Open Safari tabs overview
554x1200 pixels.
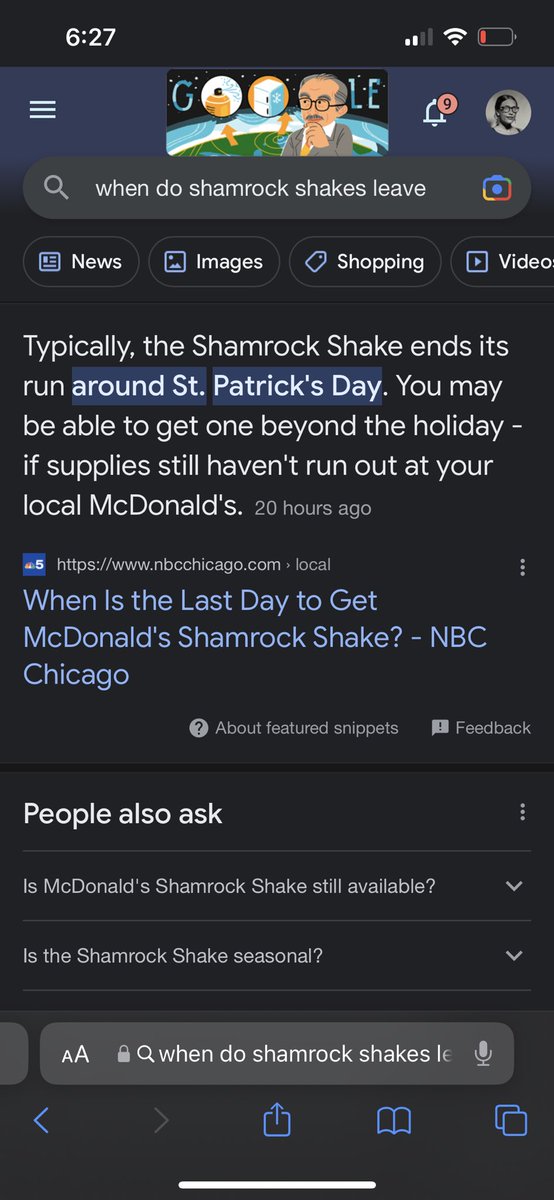(x=511, y=1120)
